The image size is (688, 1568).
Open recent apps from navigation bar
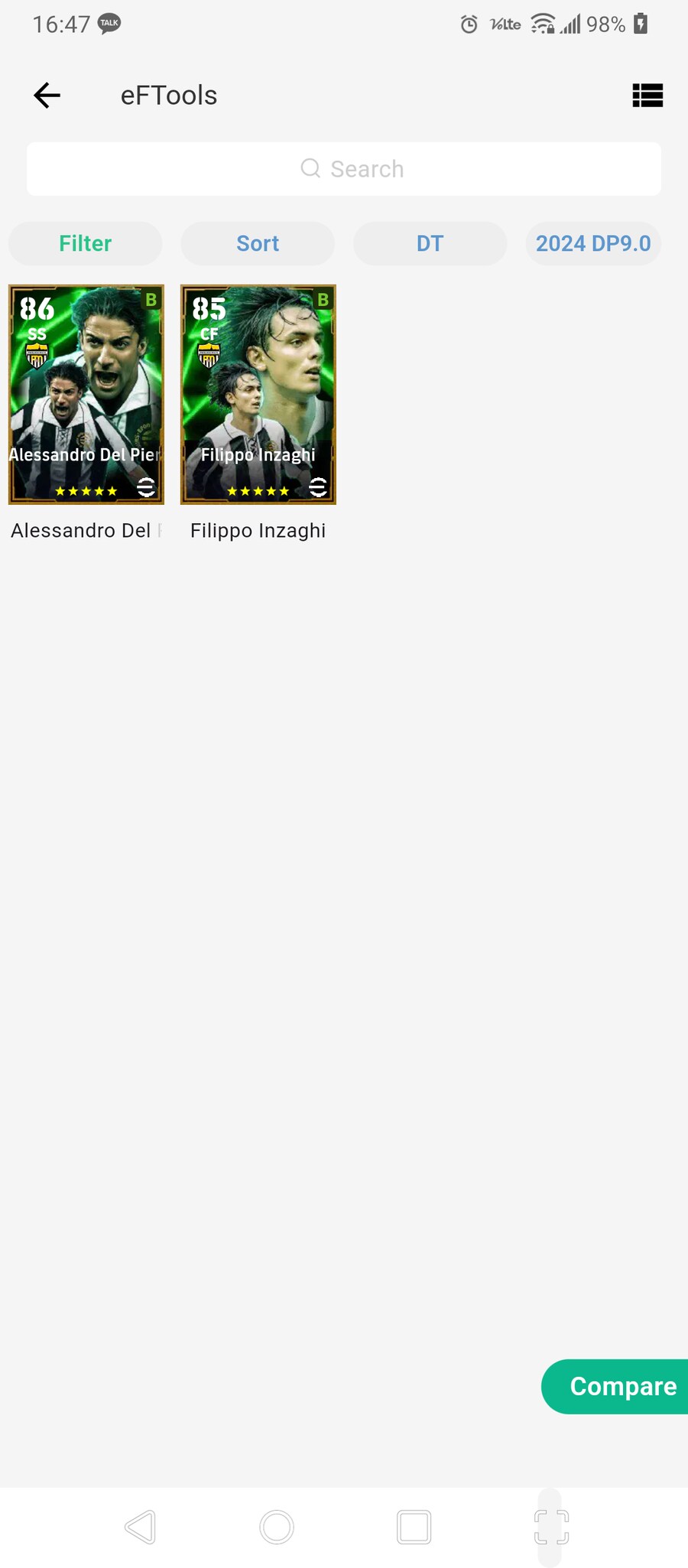coord(414,1527)
